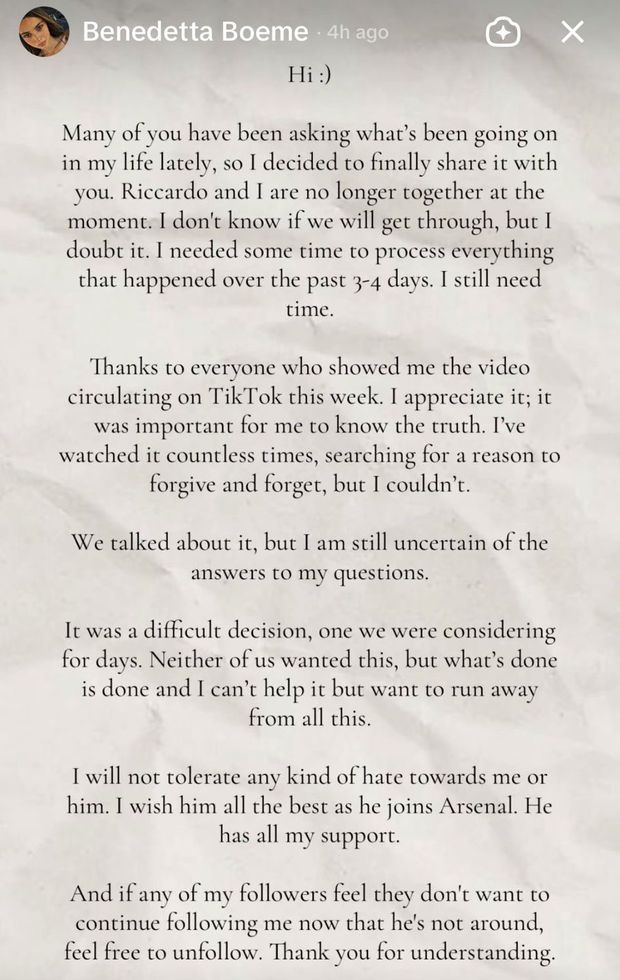Viewport: 620px width, 980px height.
Task: Tap the camera sparkle icon
Action: [x=502, y=32]
